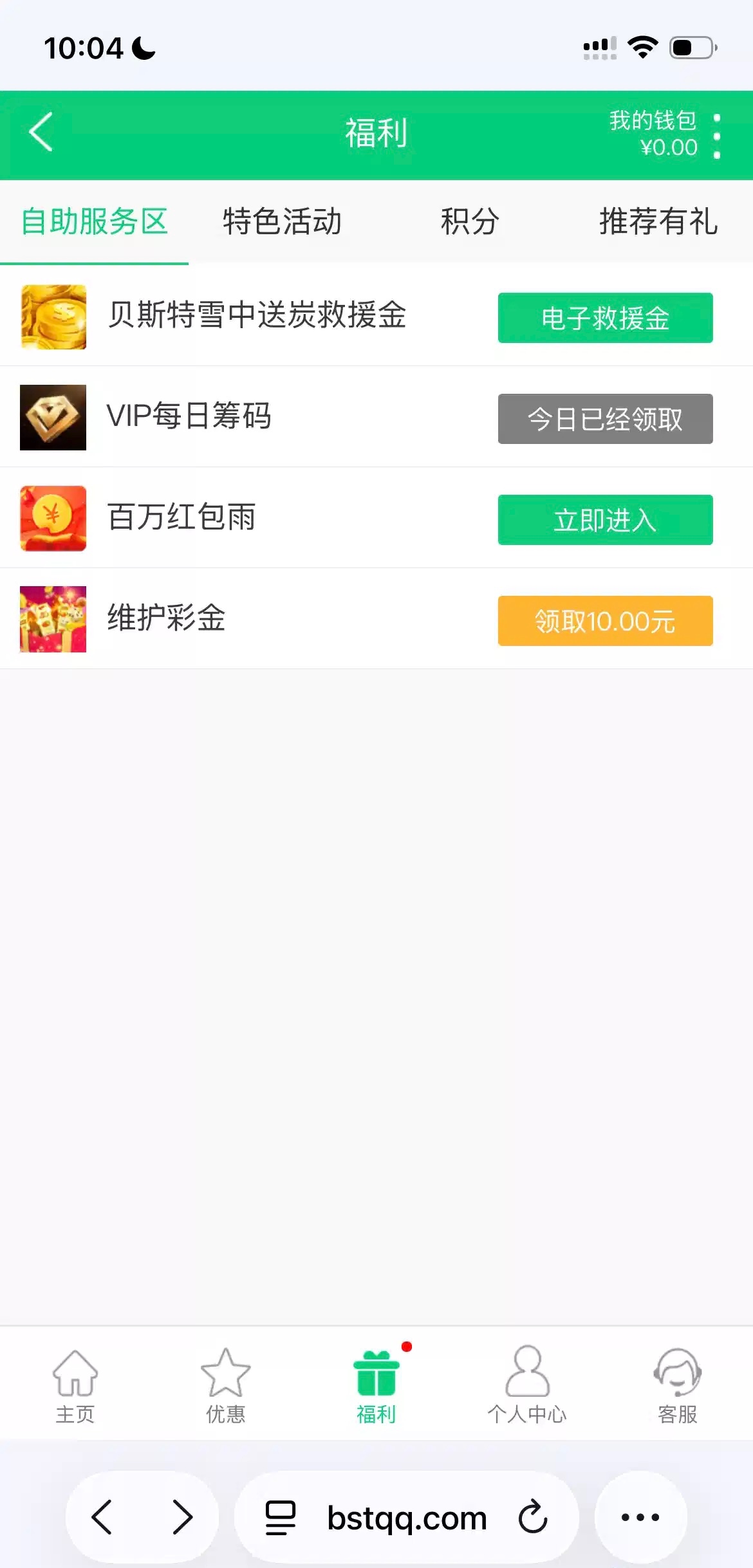This screenshot has height=1568, width=753.
Task: Open the three-dot overflow menu in header
Action: (717, 136)
